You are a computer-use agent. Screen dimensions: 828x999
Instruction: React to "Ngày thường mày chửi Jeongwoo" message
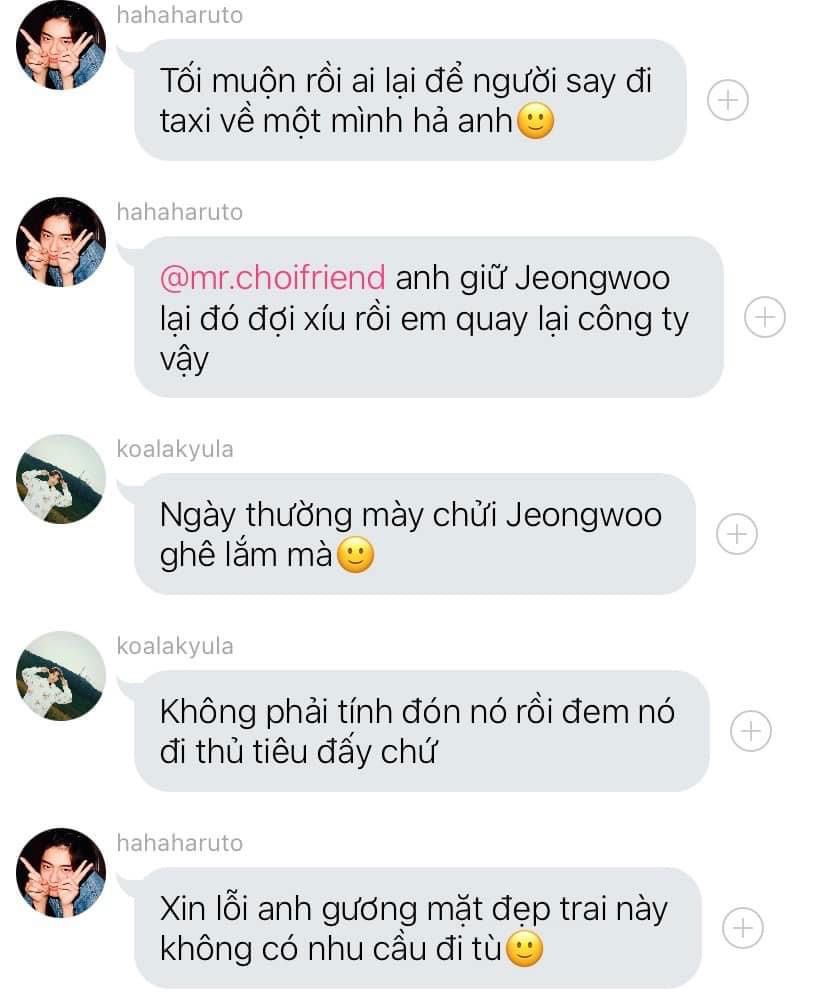click(x=737, y=534)
